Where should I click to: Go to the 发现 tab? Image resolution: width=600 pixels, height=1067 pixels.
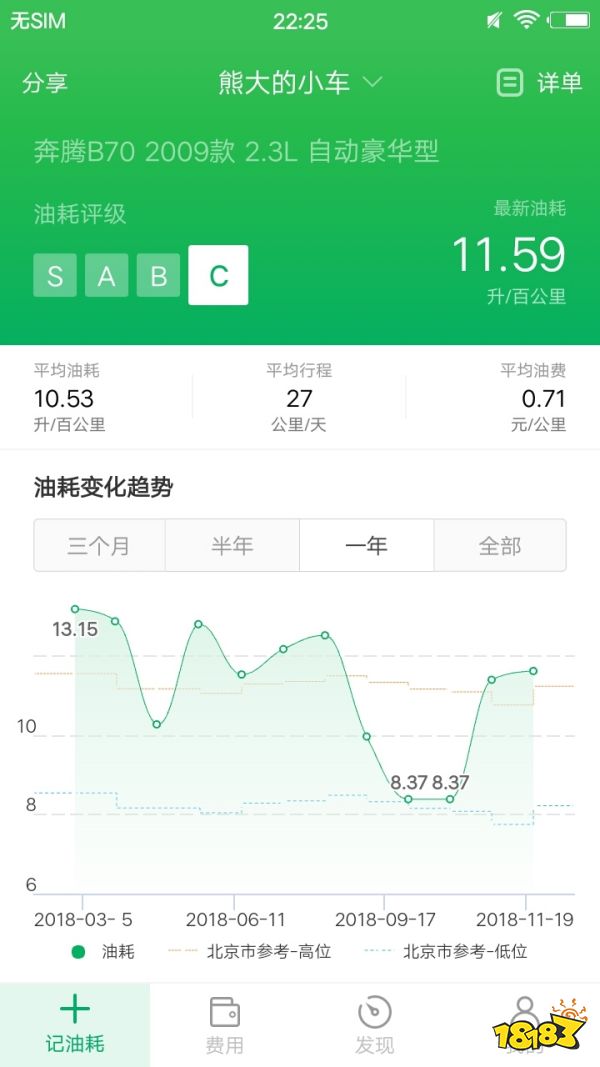(x=374, y=1025)
